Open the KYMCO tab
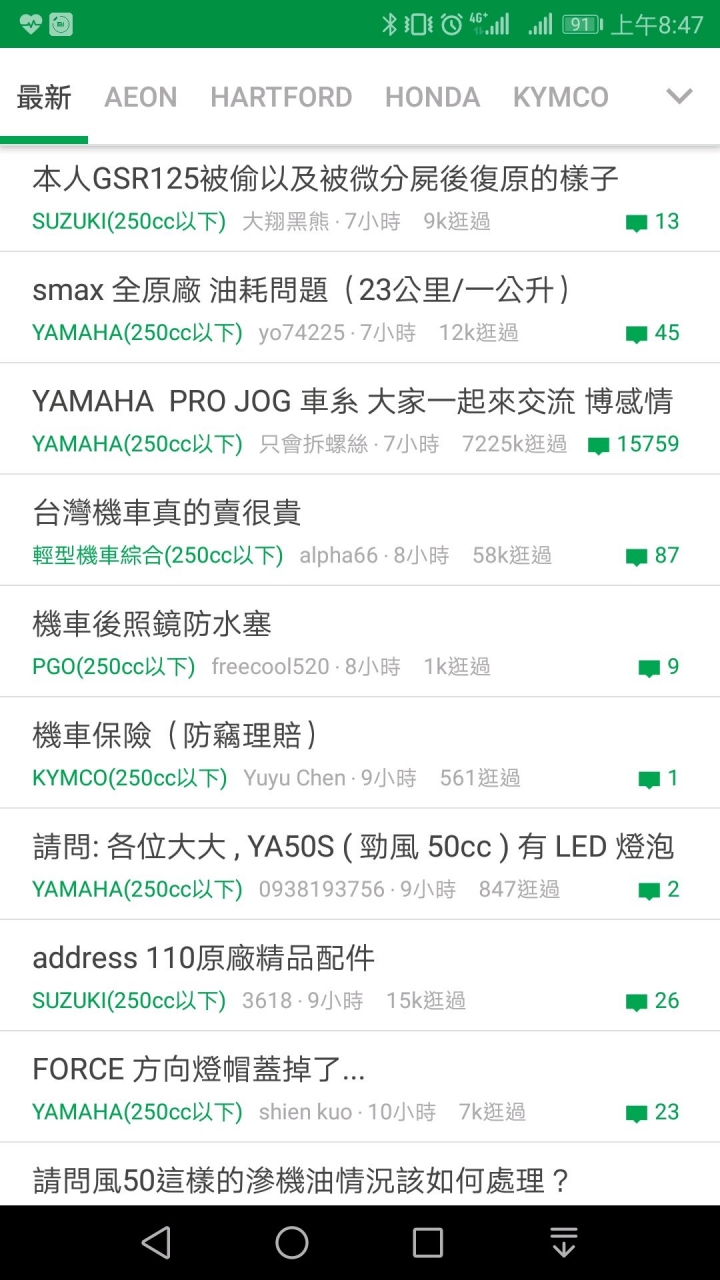Screen dimensions: 720x1280 pyautogui.click(x=561, y=97)
